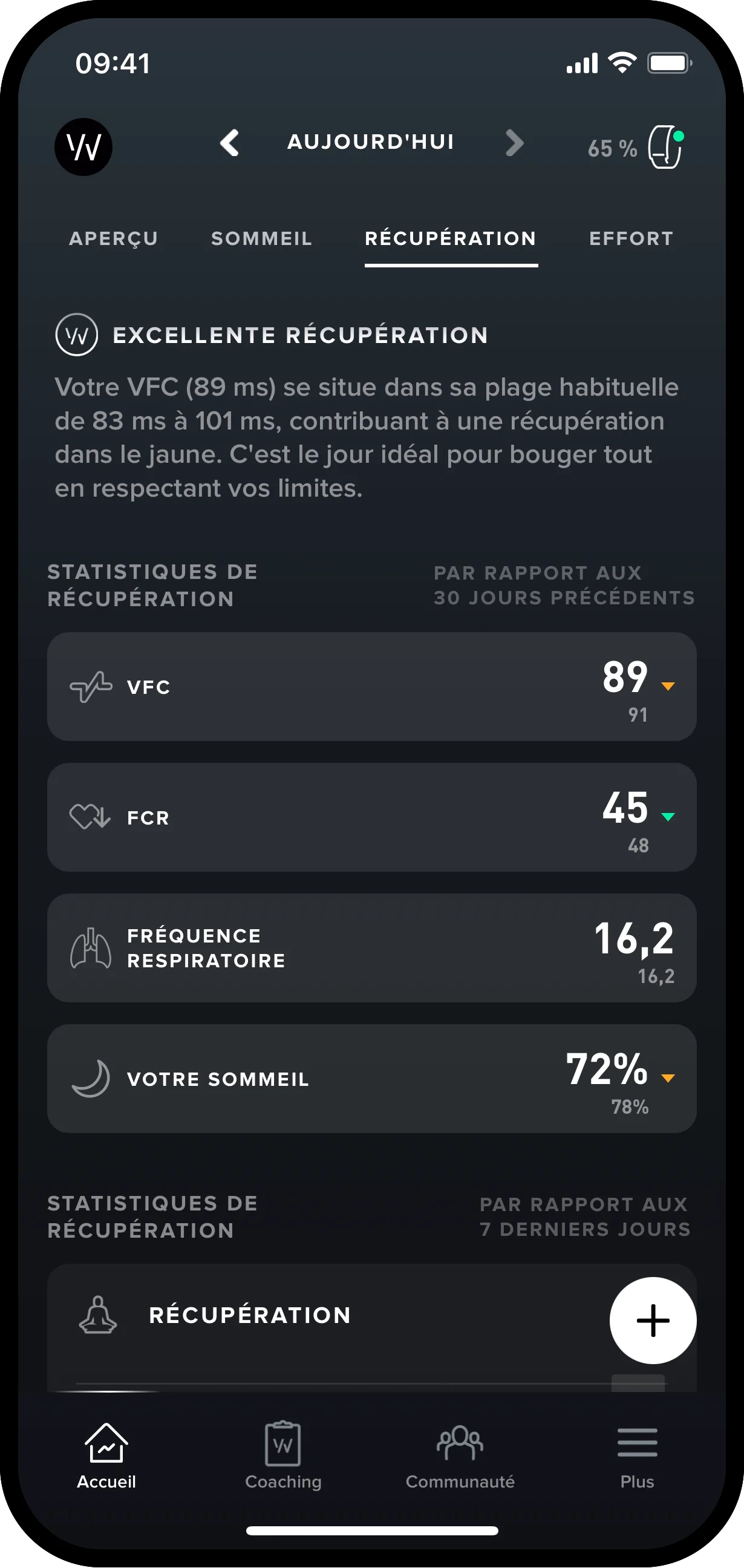Open the Plus menu tab

[637, 1455]
